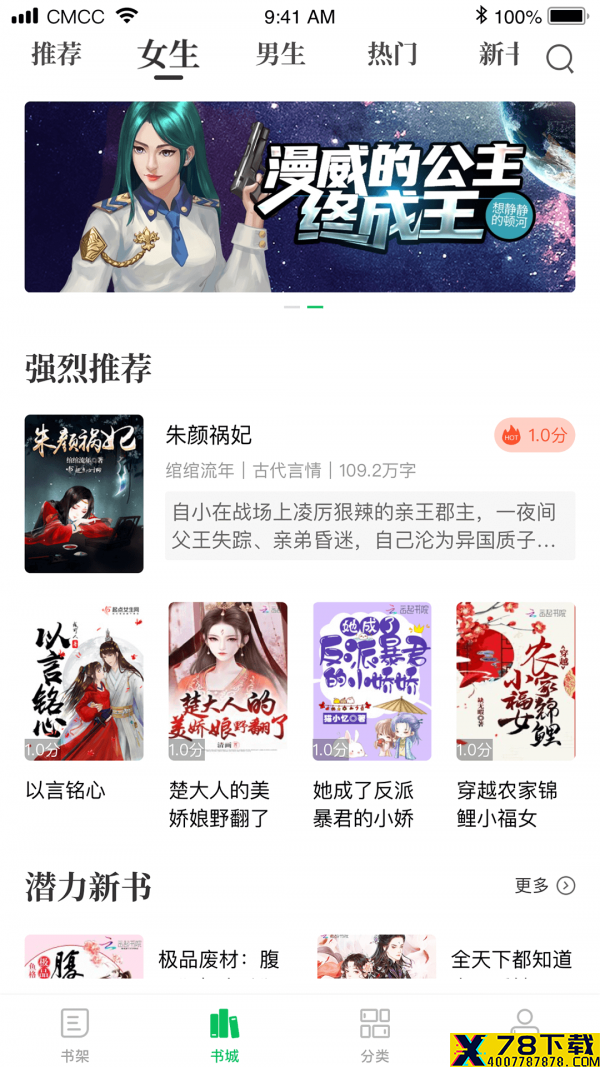Tap 更多 next to 潜力新书
The image size is (600, 1067).
click(x=545, y=885)
